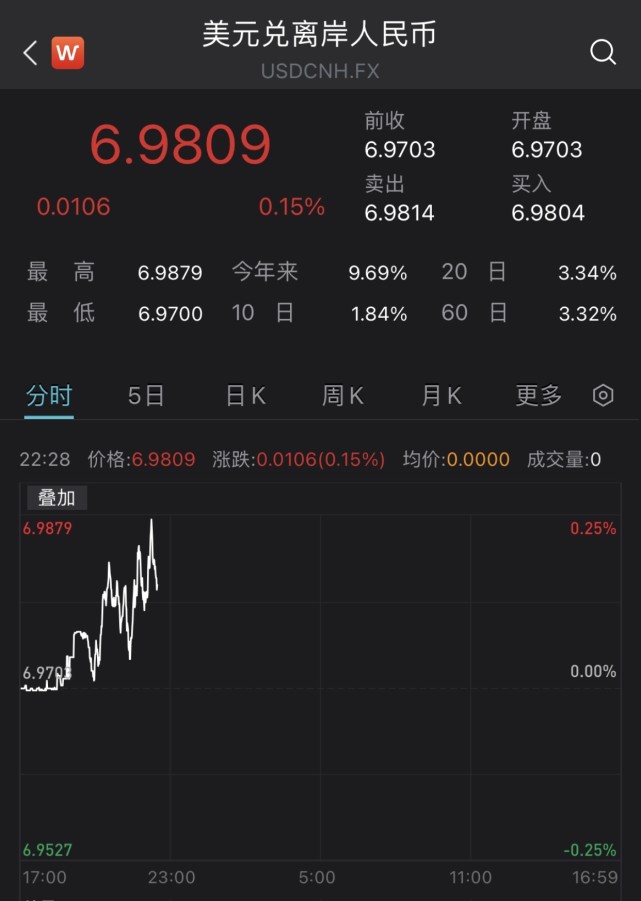The width and height of the screenshot is (641, 901).
Task: Switch to the 5日 chart tab
Action: pos(146,396)
